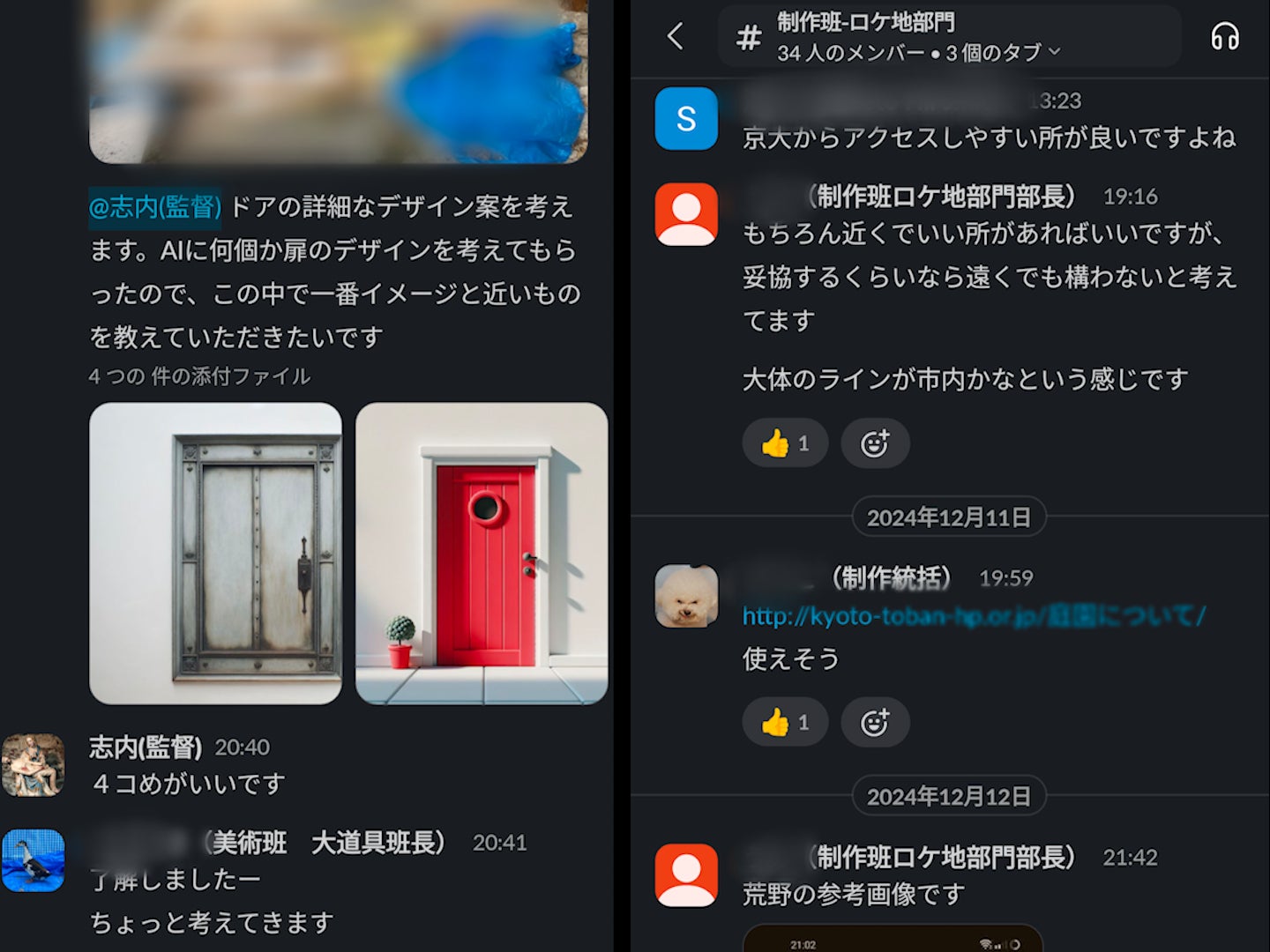View 志内(監督)'s profile avatar

point(34,765)
